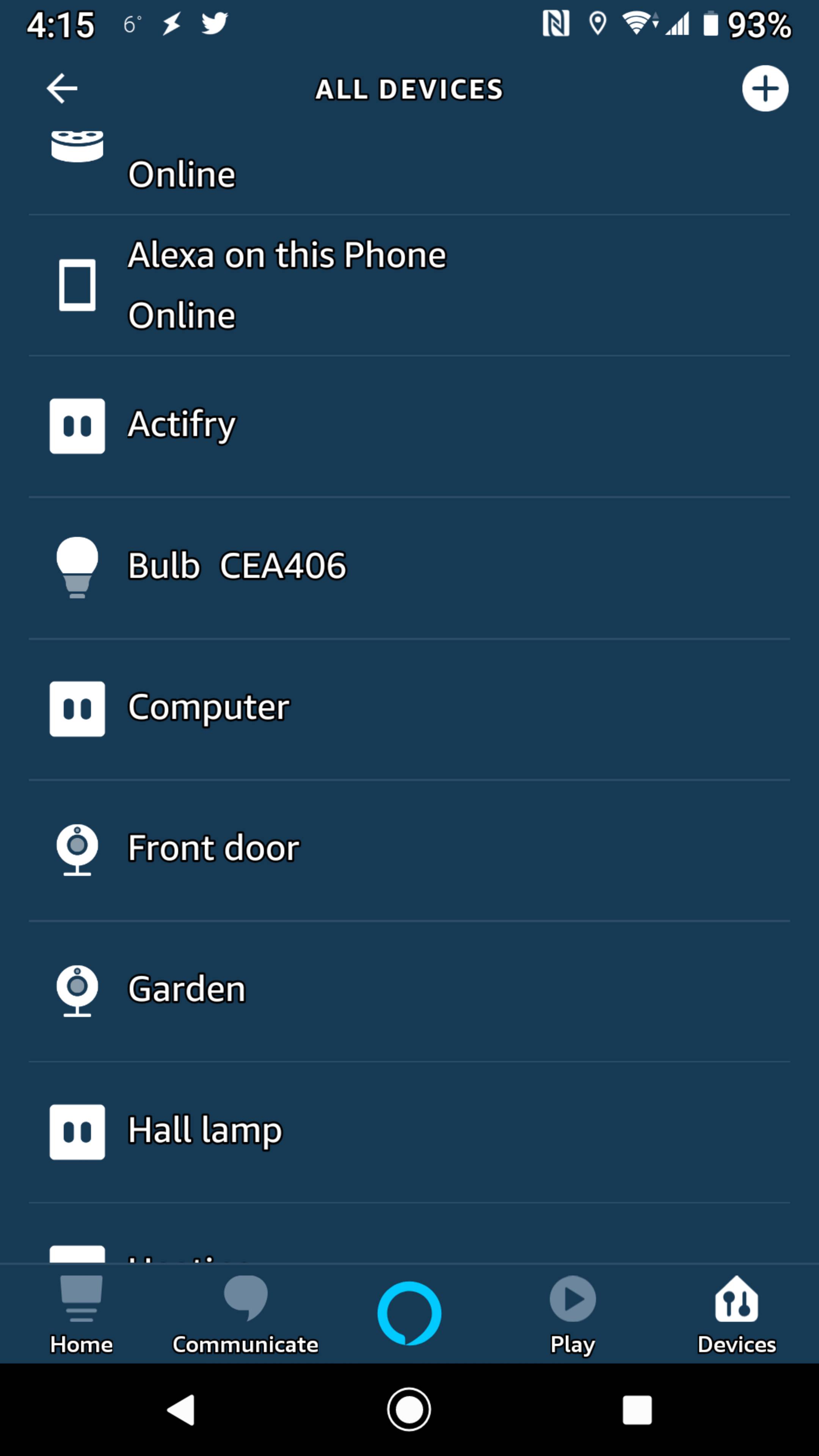Image resolution: width=819 pixels, height=1456 pixels.
Task: View the Front door camera
Action: 213,849
